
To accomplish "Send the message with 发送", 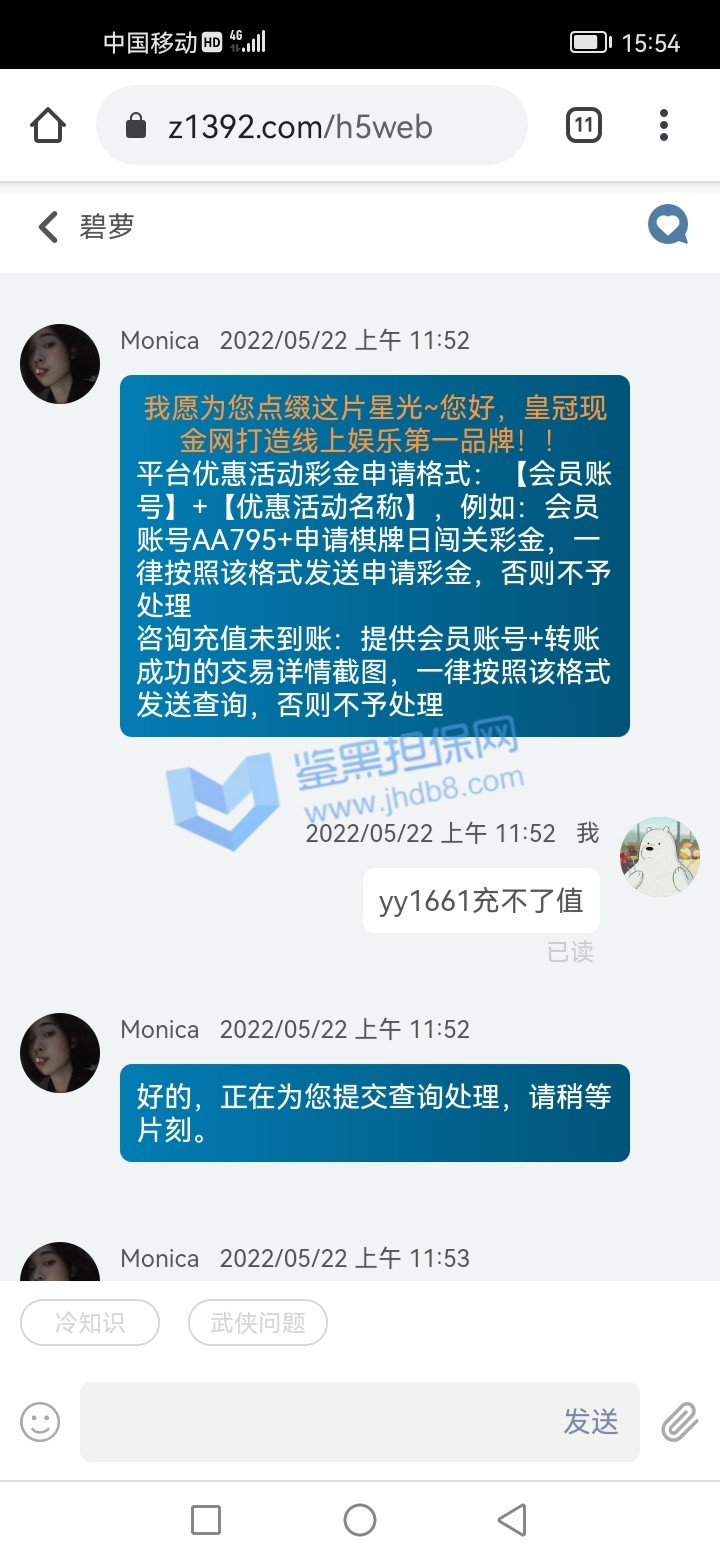I will (x=591, y=1421).
